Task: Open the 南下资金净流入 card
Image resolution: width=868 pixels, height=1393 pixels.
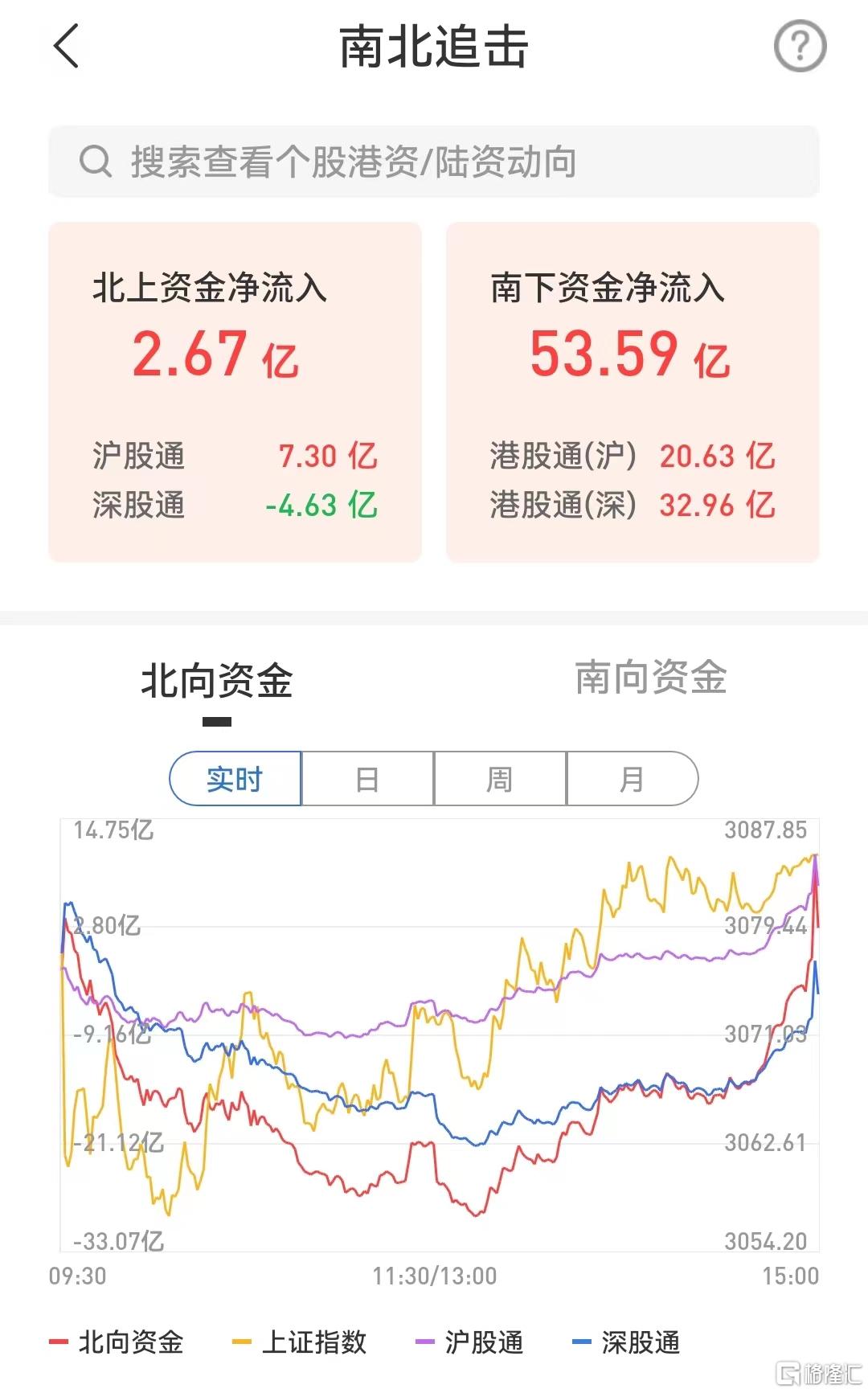Action: pyautogui.click(x=633, y=392)
